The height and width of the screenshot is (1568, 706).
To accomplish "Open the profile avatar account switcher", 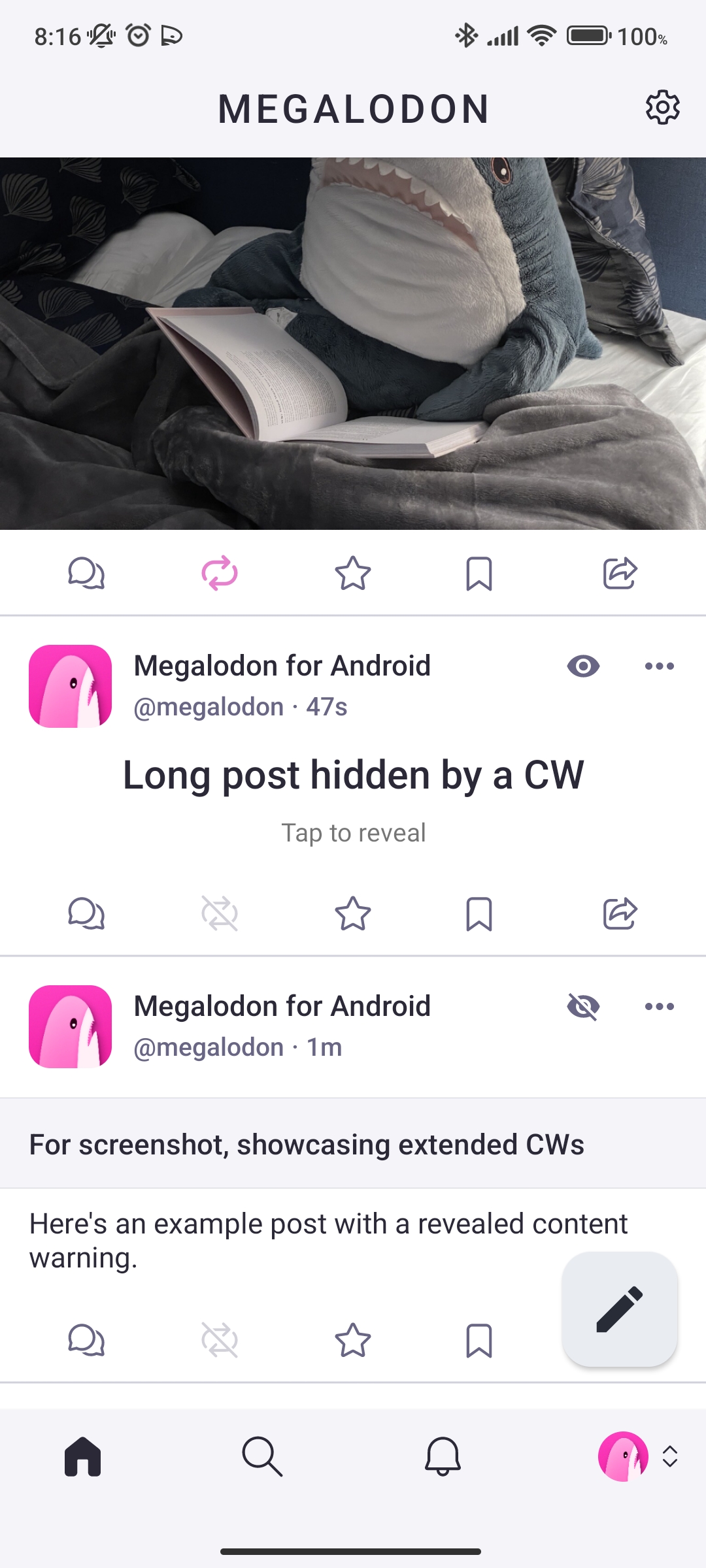I will click(637, 1456).
